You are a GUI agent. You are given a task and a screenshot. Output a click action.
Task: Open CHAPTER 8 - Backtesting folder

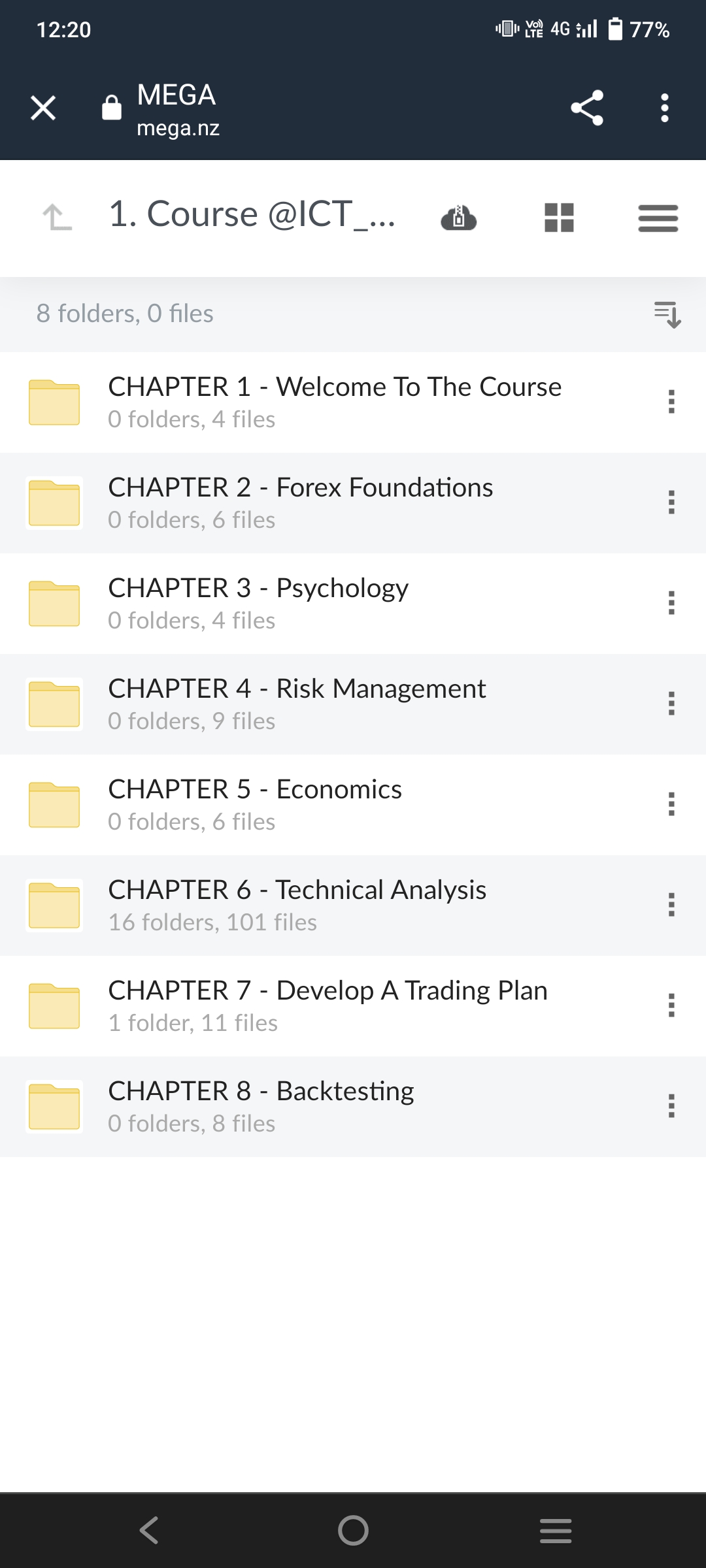pyautogui.click(x=261, y=1105)
